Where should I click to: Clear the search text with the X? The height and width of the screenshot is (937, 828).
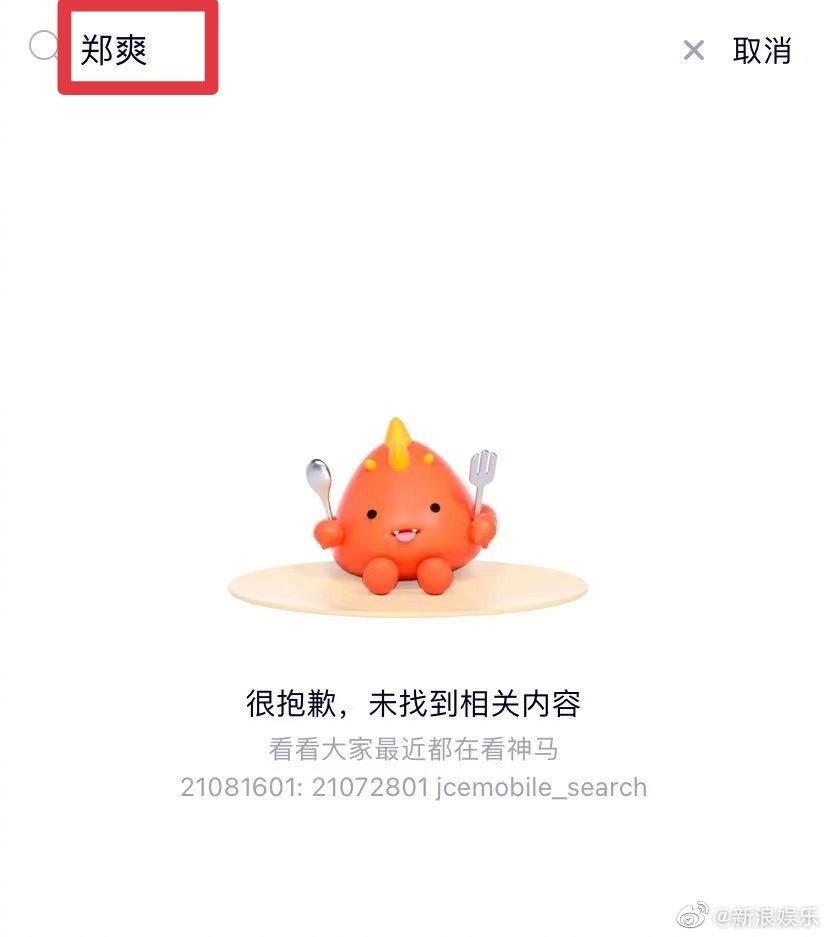click(693, 50)
